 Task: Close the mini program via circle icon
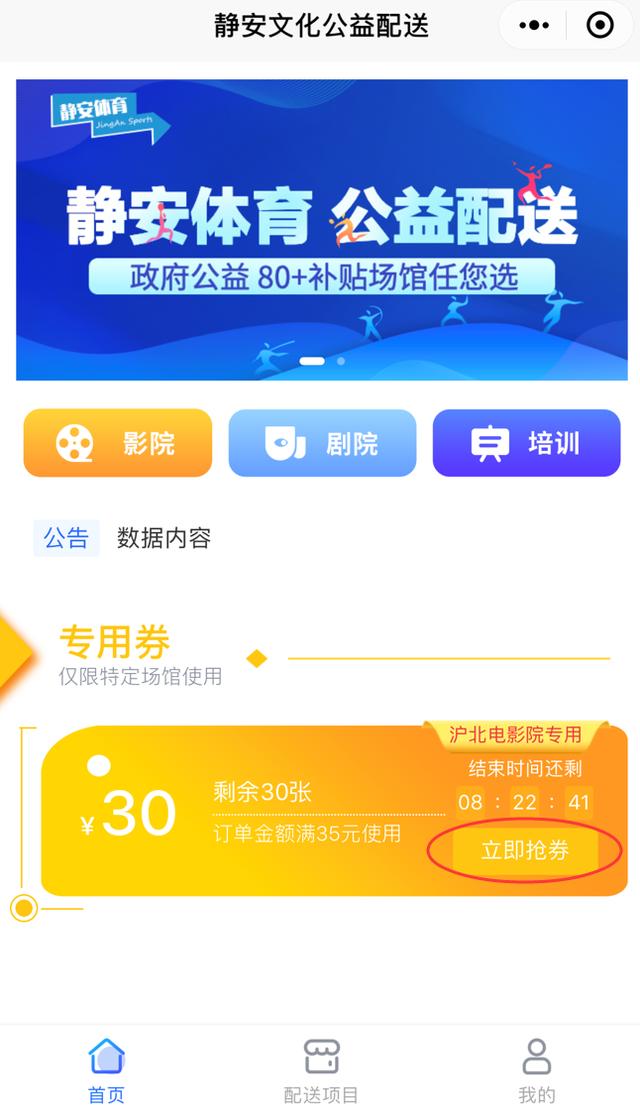(600, 26)
